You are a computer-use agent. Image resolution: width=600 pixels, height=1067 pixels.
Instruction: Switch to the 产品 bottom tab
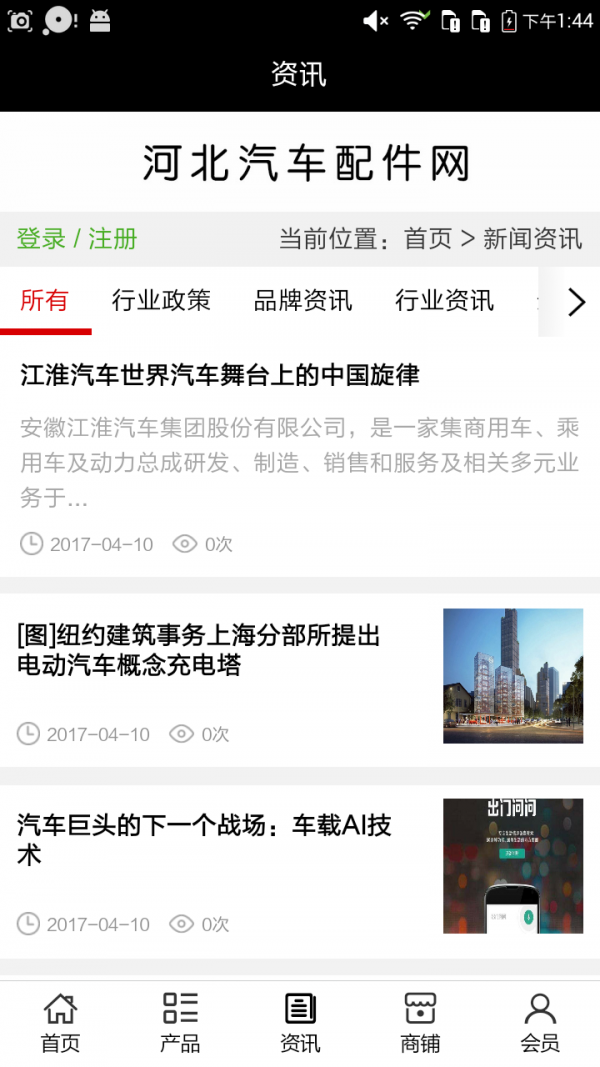click(x=180, y=1023)
